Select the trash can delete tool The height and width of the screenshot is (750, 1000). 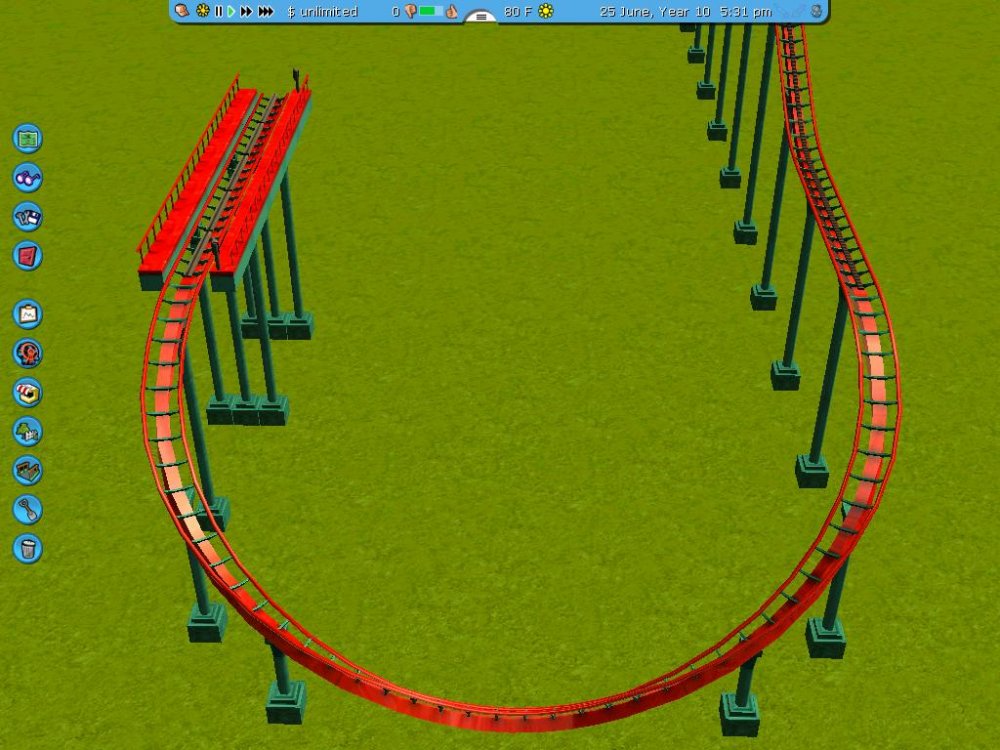click(x=27, y=548)
